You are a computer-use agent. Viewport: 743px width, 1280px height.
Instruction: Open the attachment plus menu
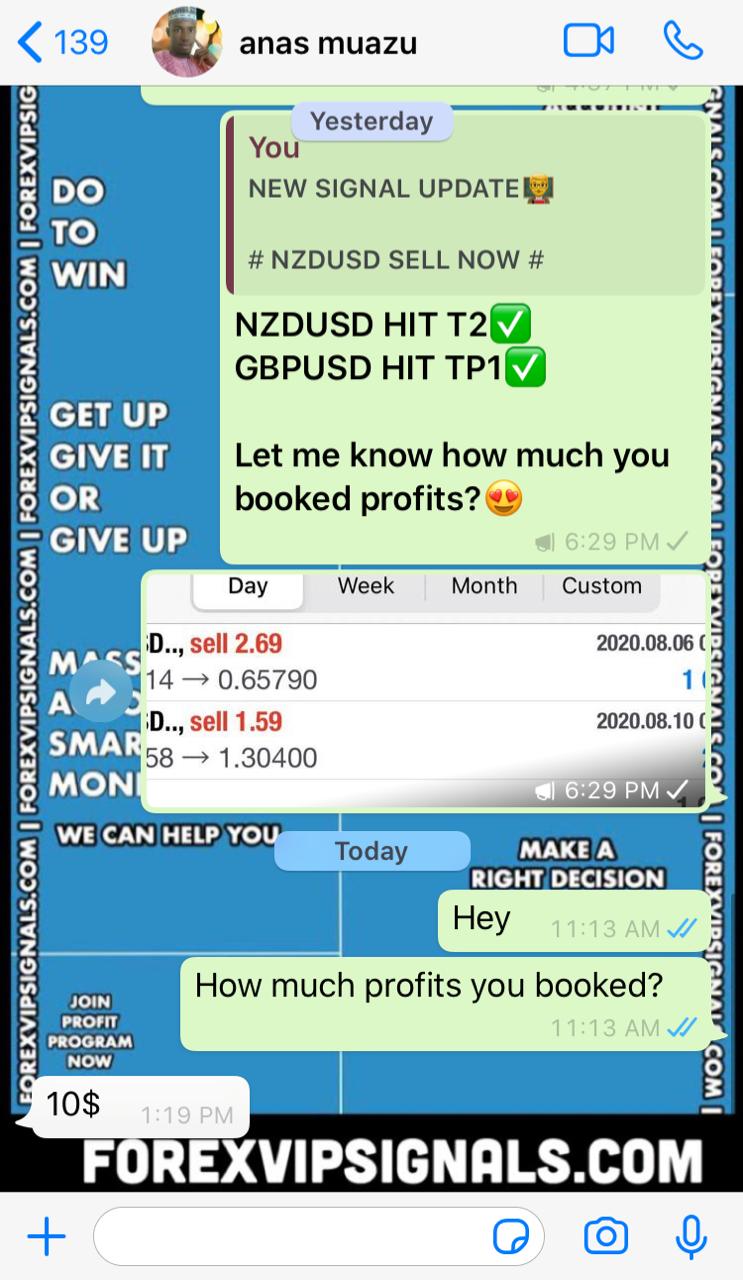tap(46, 1237)
